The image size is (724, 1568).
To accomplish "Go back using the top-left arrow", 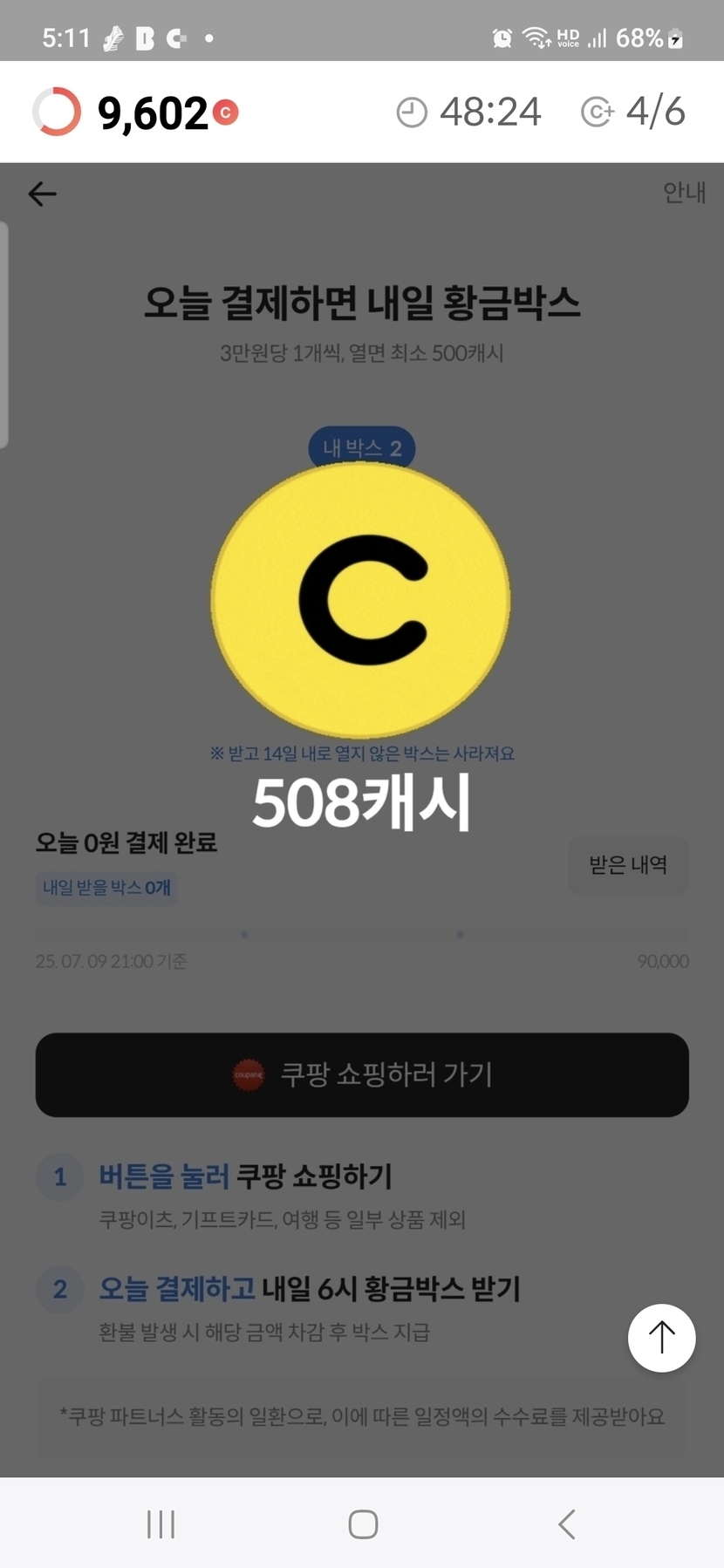I will 42,194.
